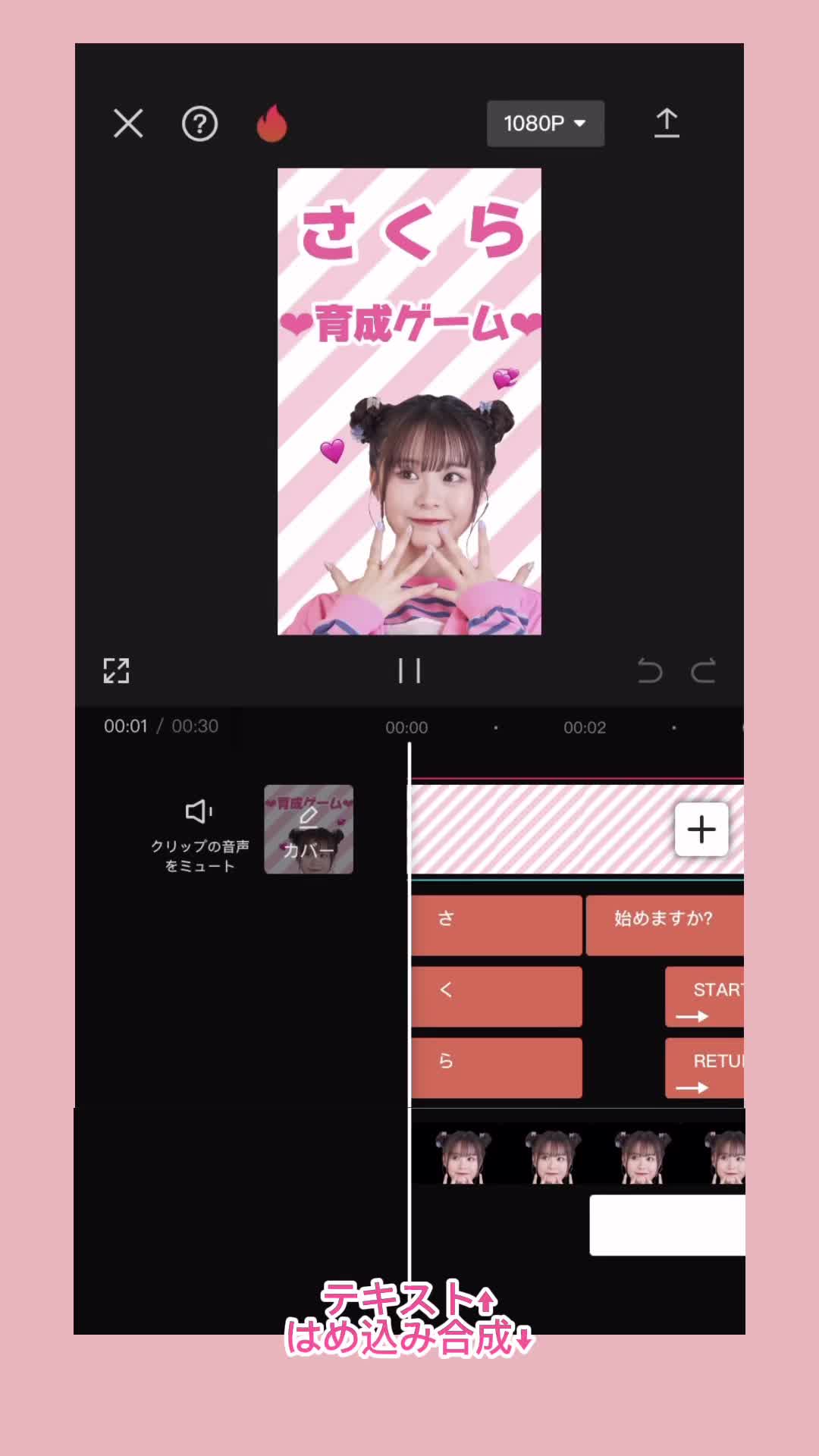Redo the last edit
This screenshot has width=819, height=1456.
coord(703,671)
